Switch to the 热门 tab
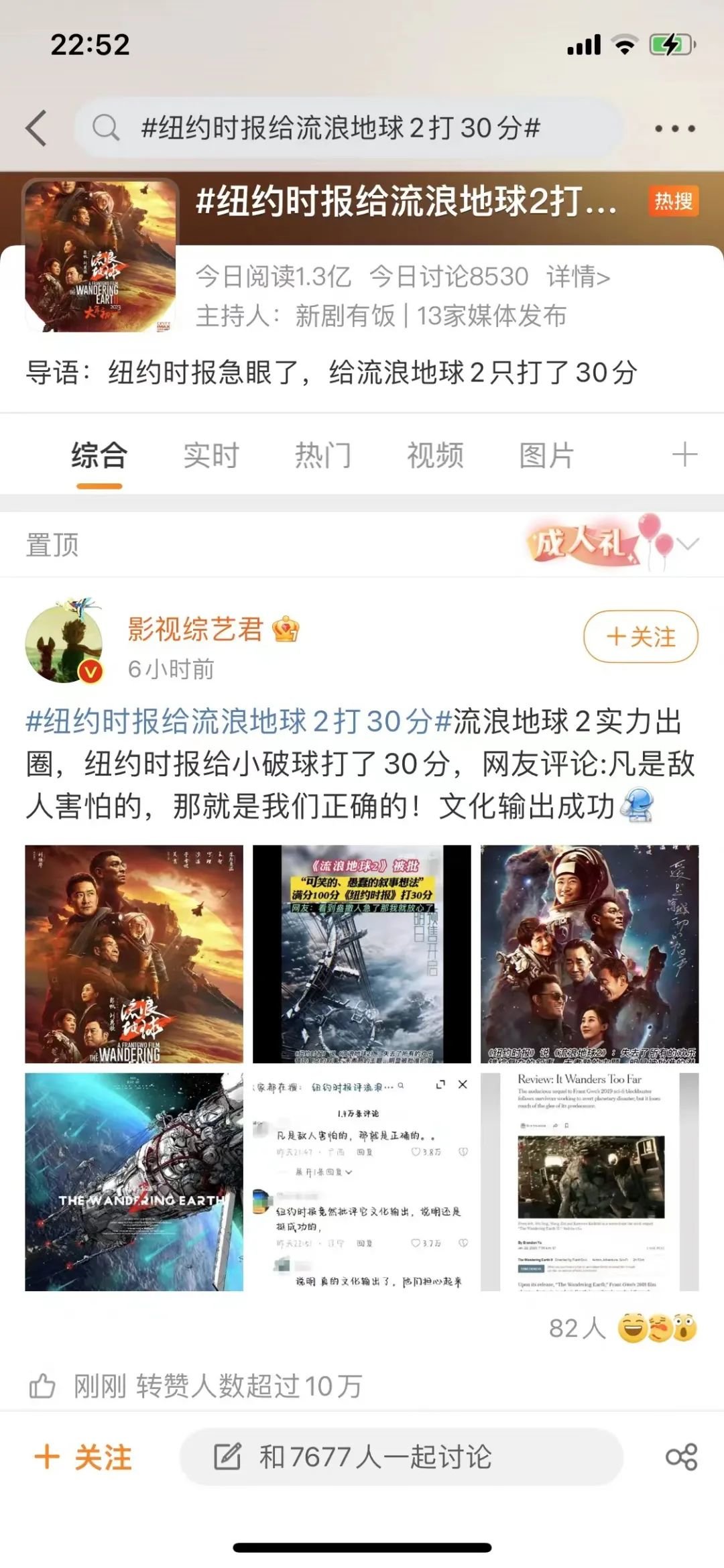Screen dimensions: 724x1568 click(x=323, y=456)
